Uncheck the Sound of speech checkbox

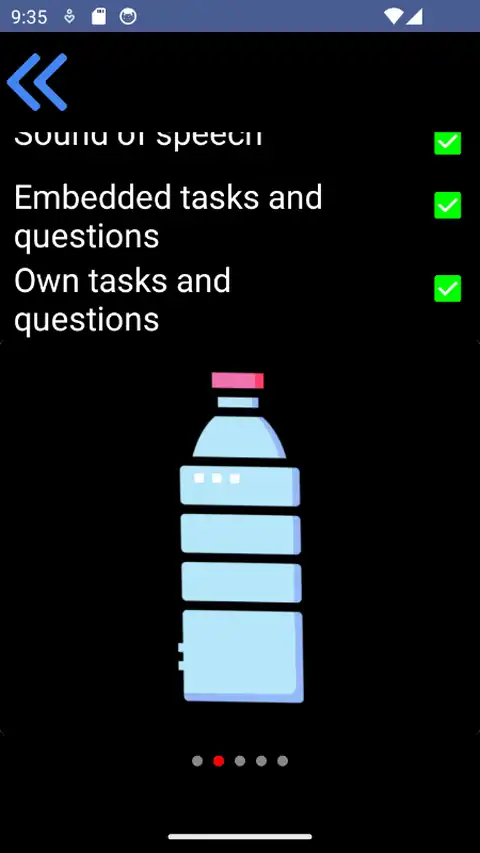click(x=447, y=143)
